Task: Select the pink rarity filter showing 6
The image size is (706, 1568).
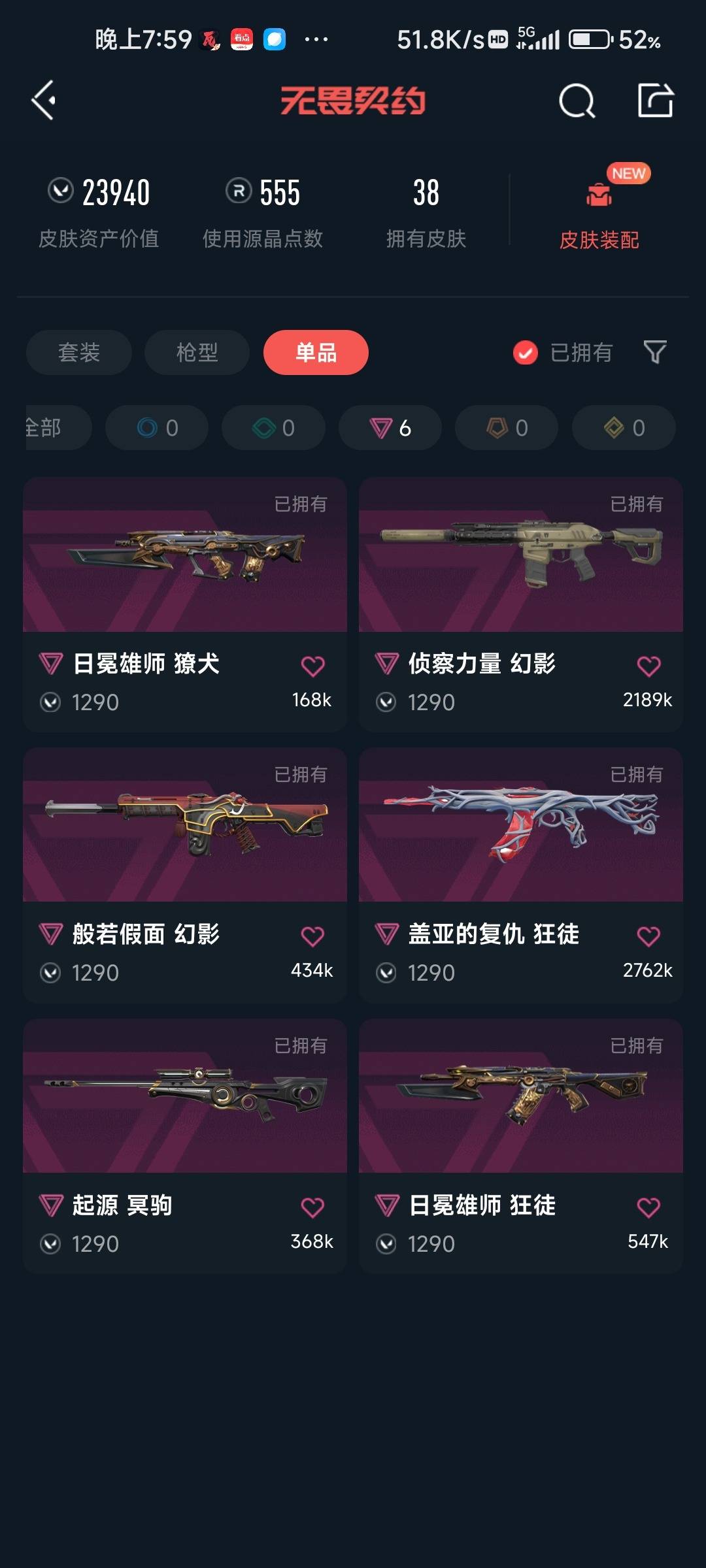Action: point(390,428)
